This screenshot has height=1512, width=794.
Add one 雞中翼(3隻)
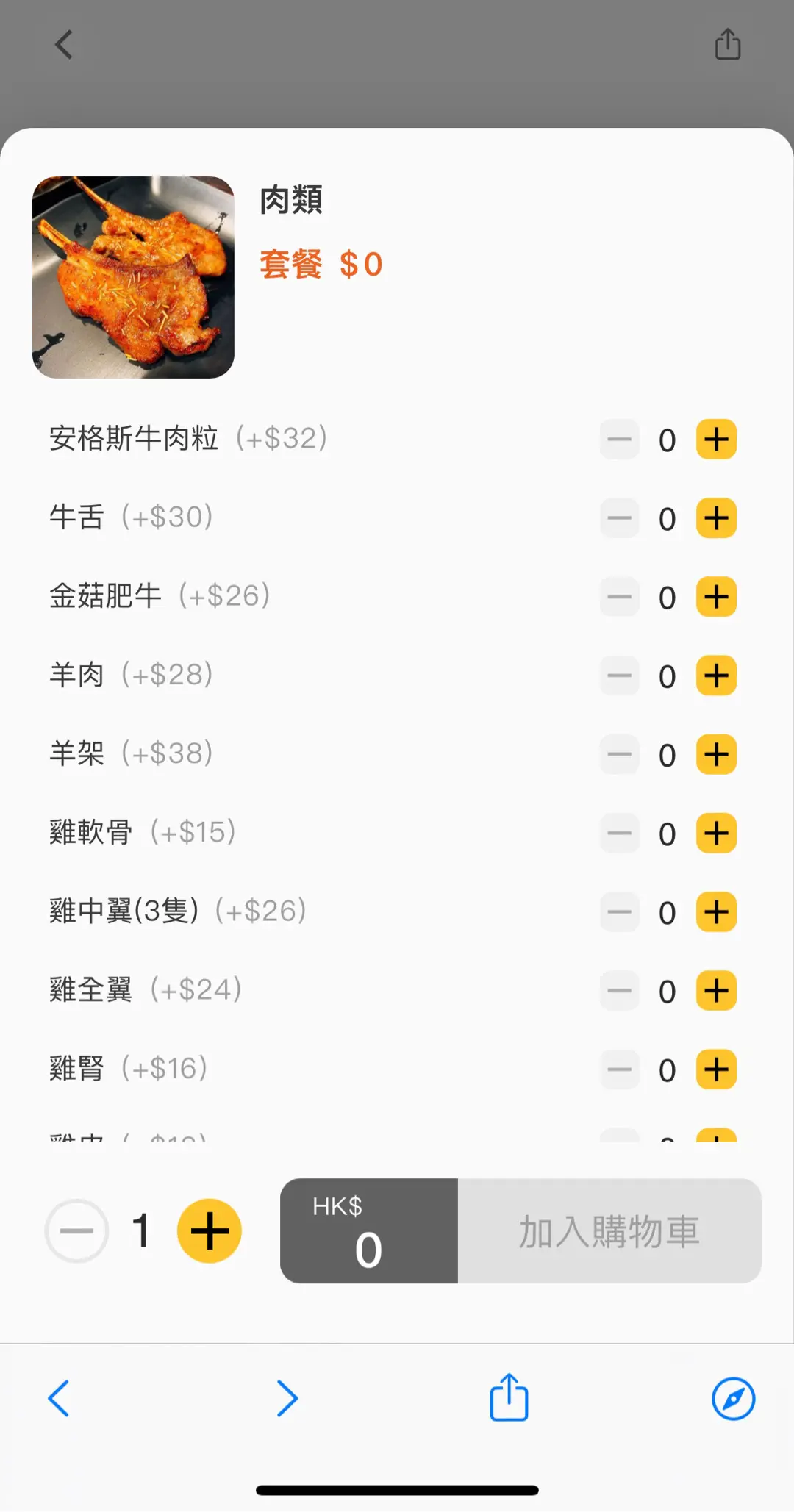coord(717,912)
